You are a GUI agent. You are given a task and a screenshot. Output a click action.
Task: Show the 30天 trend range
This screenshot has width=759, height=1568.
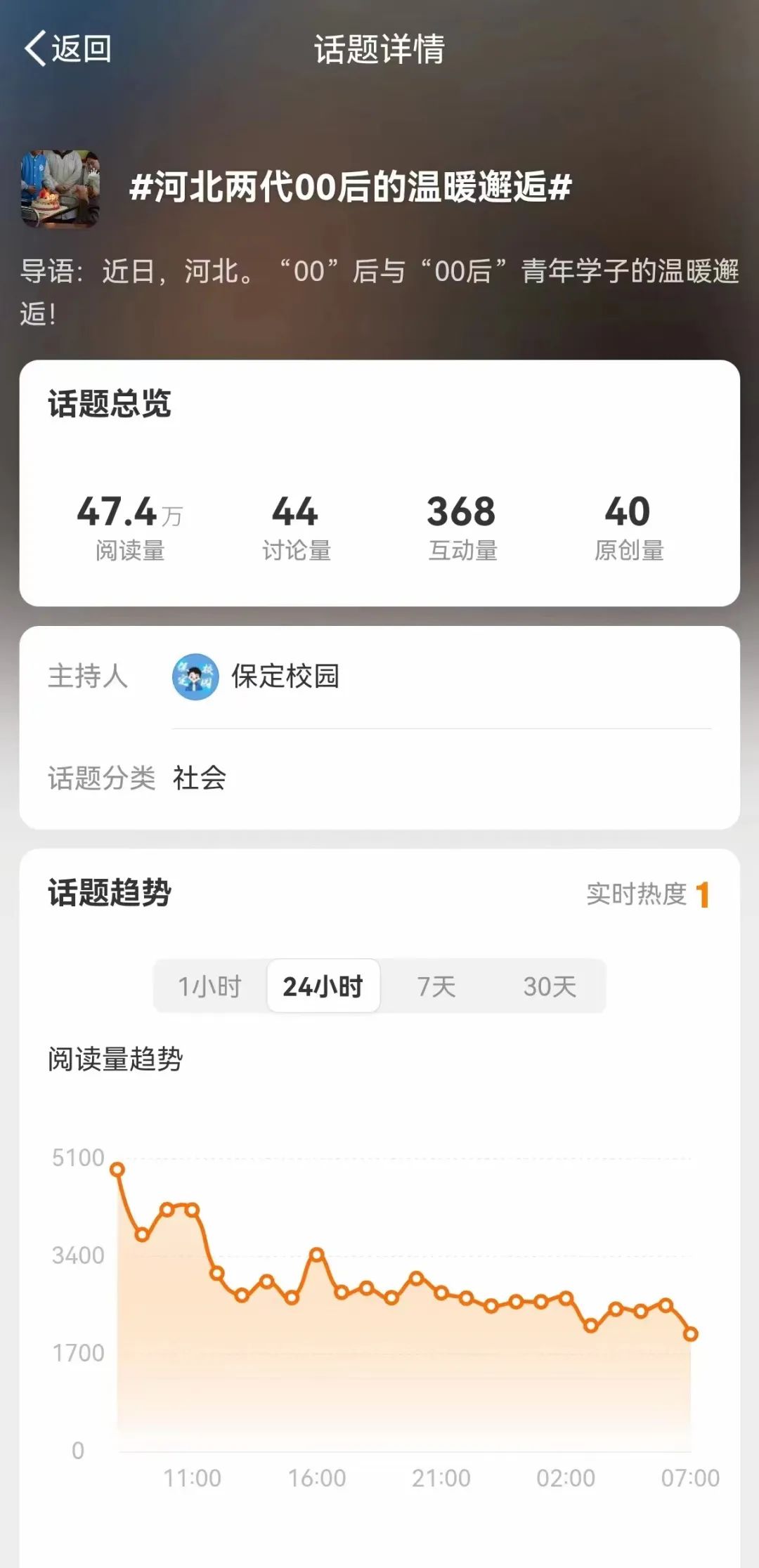550,986
